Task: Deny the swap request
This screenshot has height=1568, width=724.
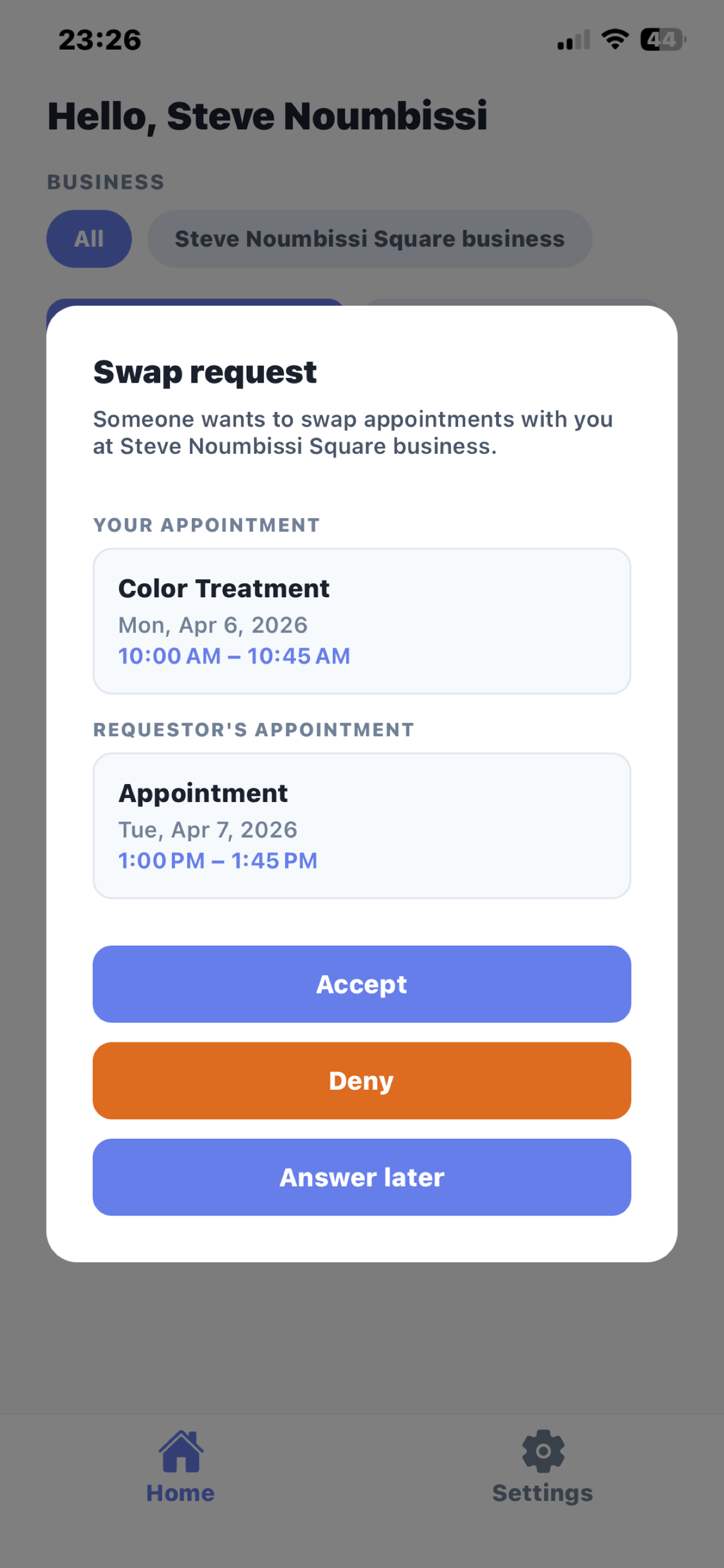Action: click(x=361, y=1080)
